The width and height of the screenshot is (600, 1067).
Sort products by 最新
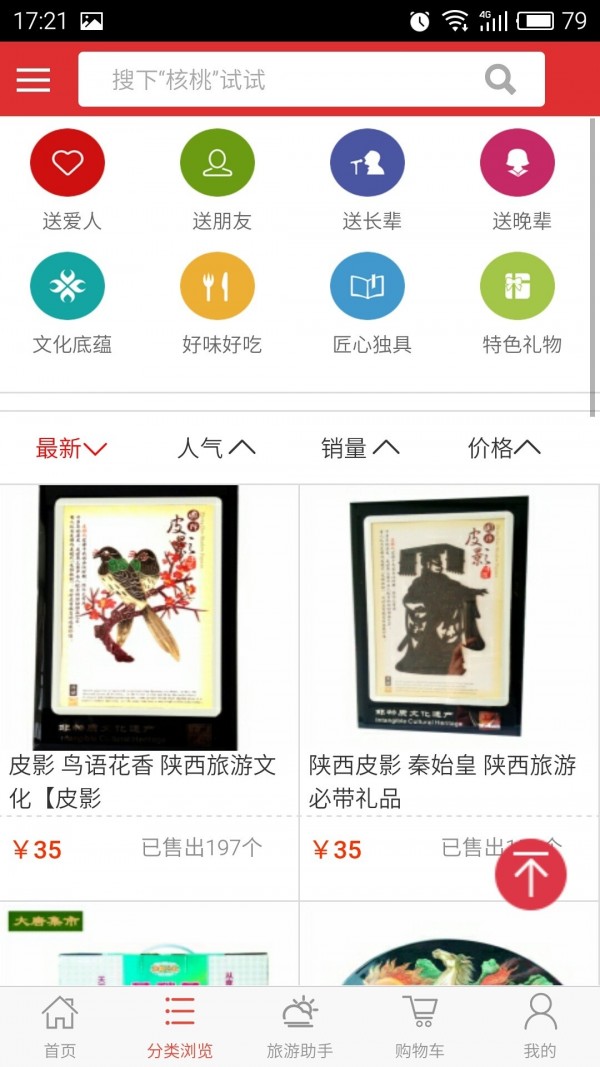(x=71, y=448)
